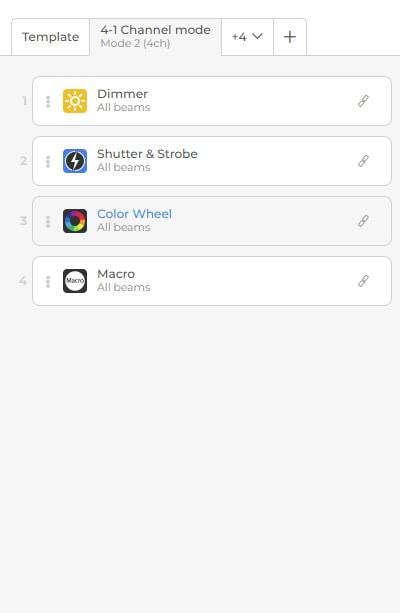
Task: Switch to the Template tab
Action: [50, 37]
